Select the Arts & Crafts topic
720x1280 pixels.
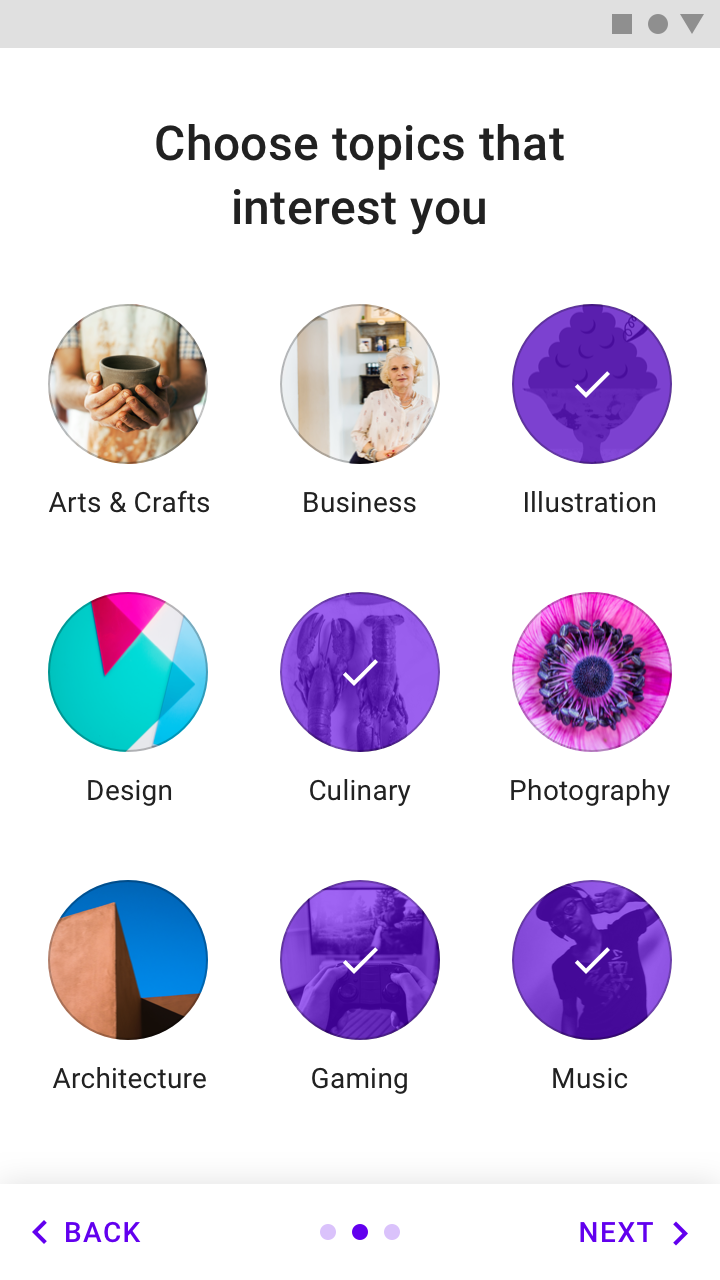click(128, 384)
